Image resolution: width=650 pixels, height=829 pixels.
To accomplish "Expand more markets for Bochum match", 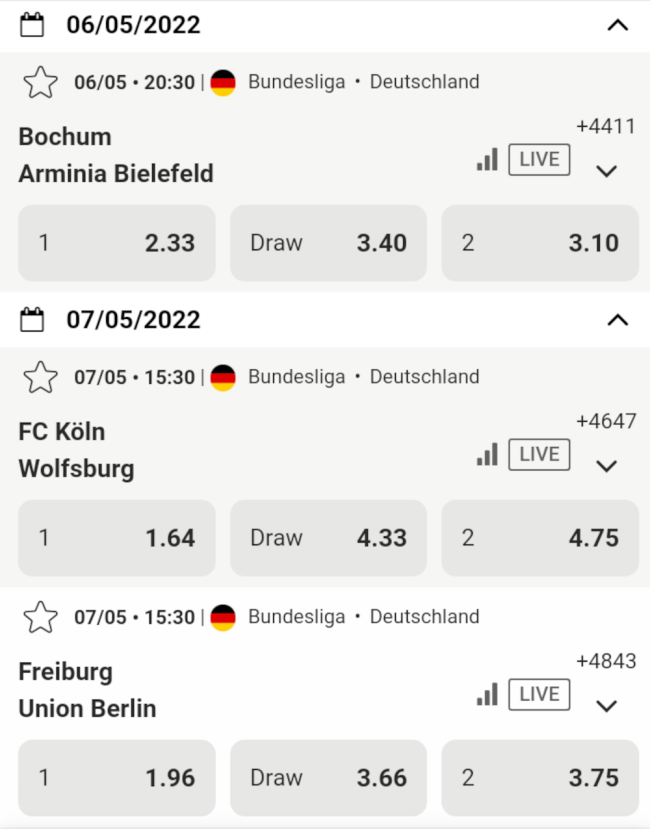I will pyautogui.click(x=606, y=171).
